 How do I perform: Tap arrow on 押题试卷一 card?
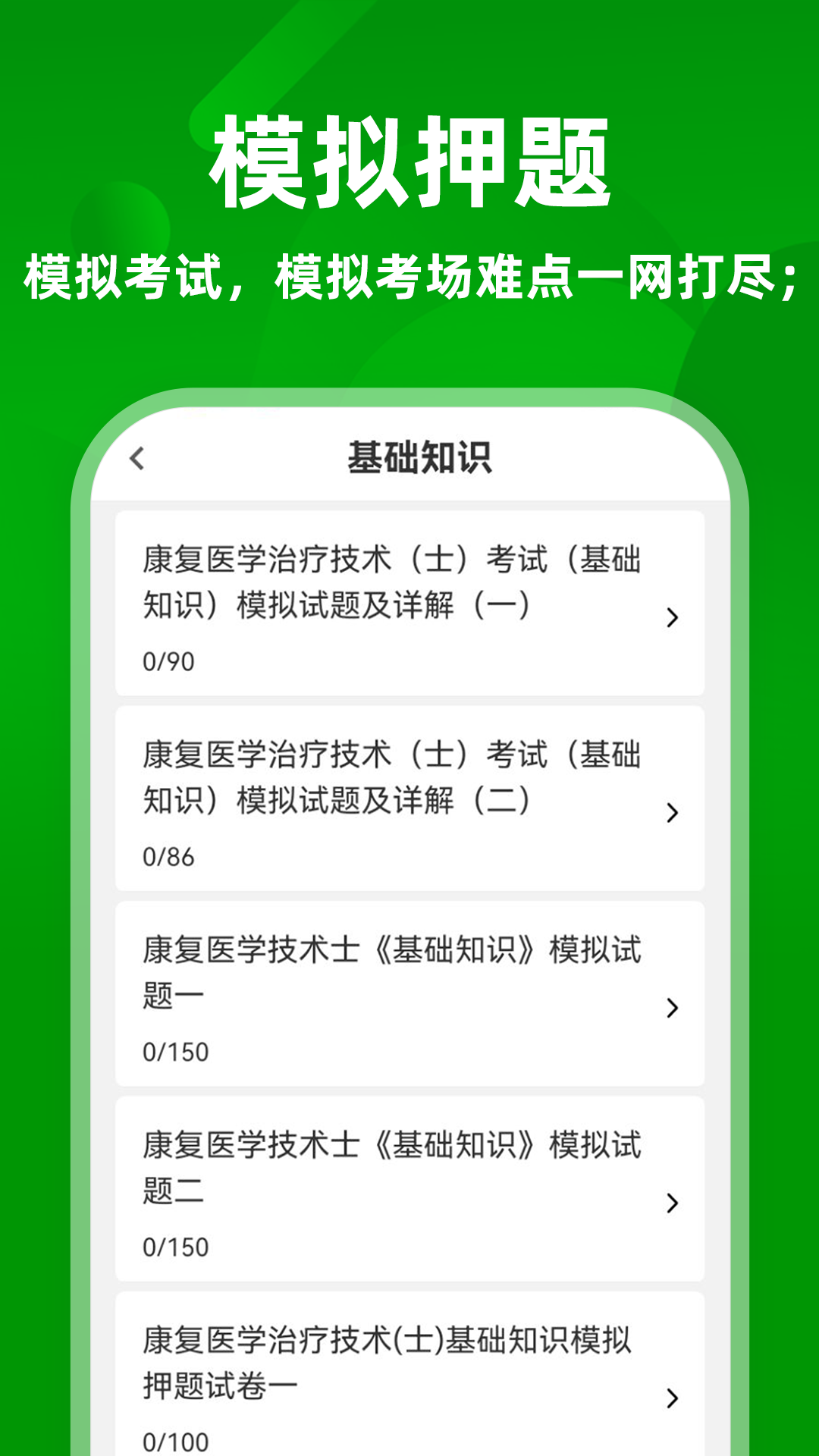click(670, 1397)
